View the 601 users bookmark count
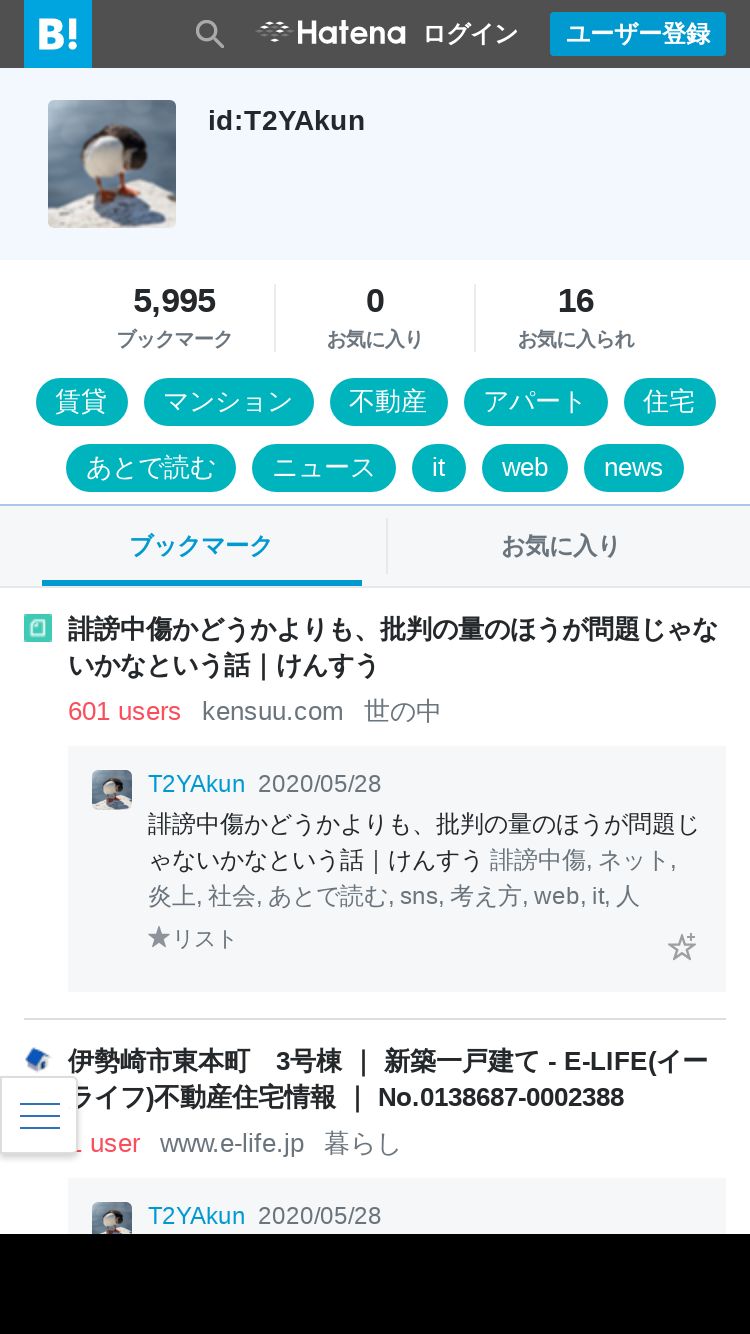This screenshot has width=750, height=1334. (125, 711)
